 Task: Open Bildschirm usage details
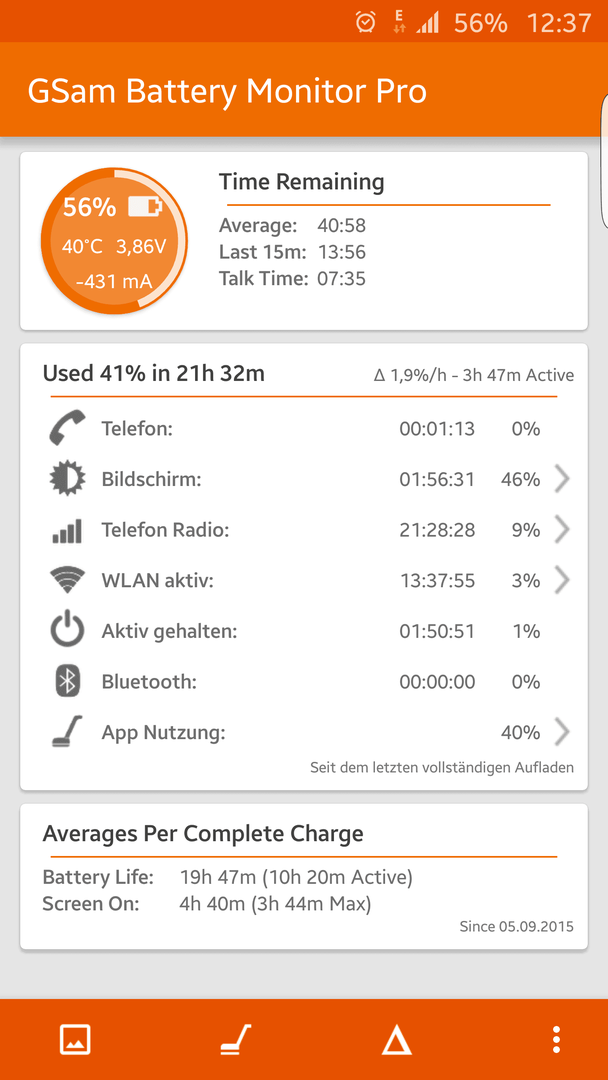304,479
